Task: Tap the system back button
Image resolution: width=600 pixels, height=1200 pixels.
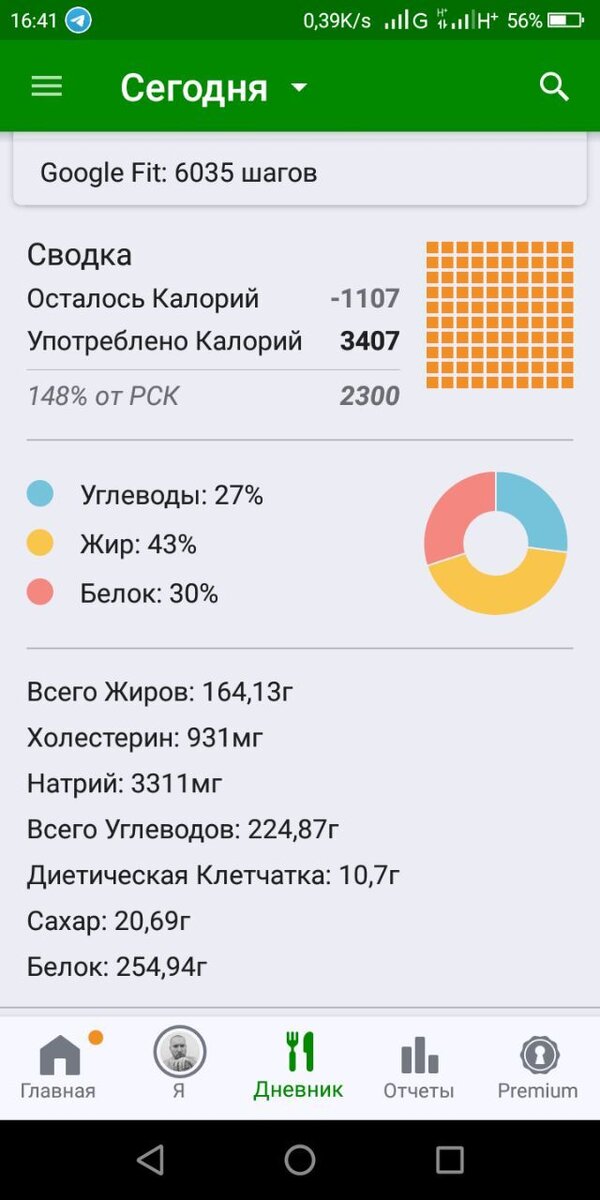Action: tap(150, 1160)
